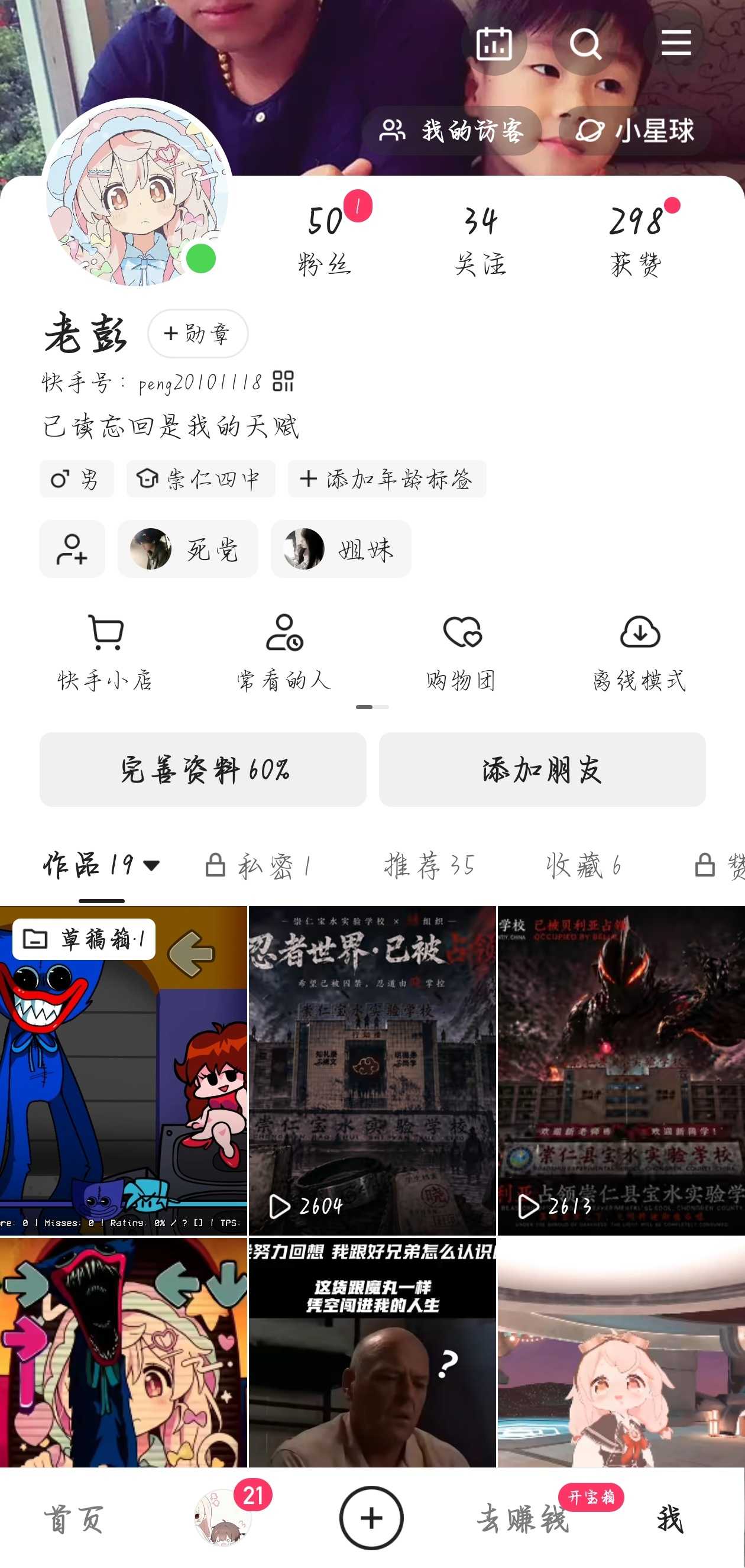Screen dimensions: 745x1568
Task: Open 快手小店 shop
Action: point(106,652)
